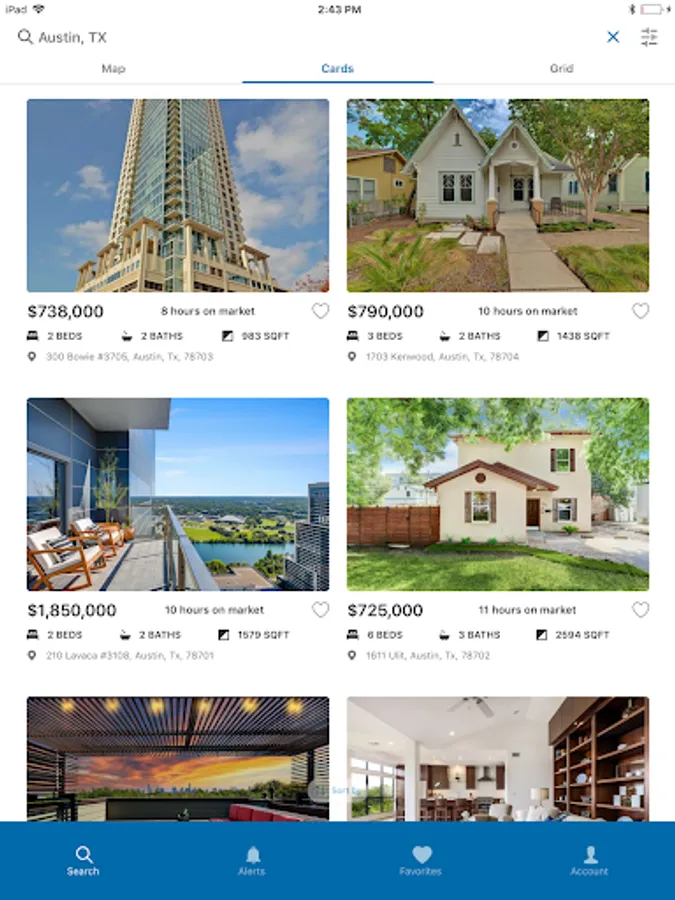Favorite the $738,000 listing
Screen dimensions: 675x900
coord(320,311)
